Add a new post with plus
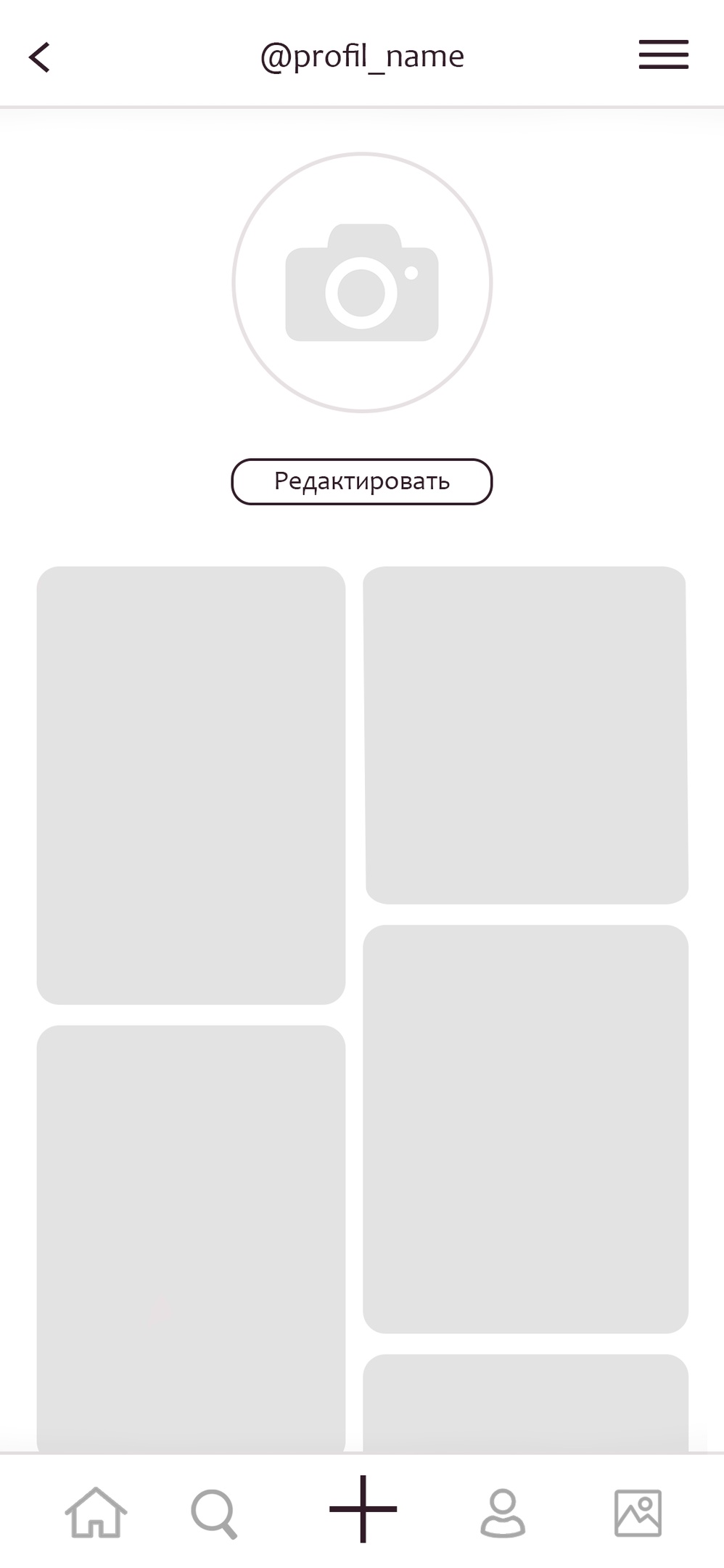Screen dimensions: 724x1568 click(x=363, y=1509)
